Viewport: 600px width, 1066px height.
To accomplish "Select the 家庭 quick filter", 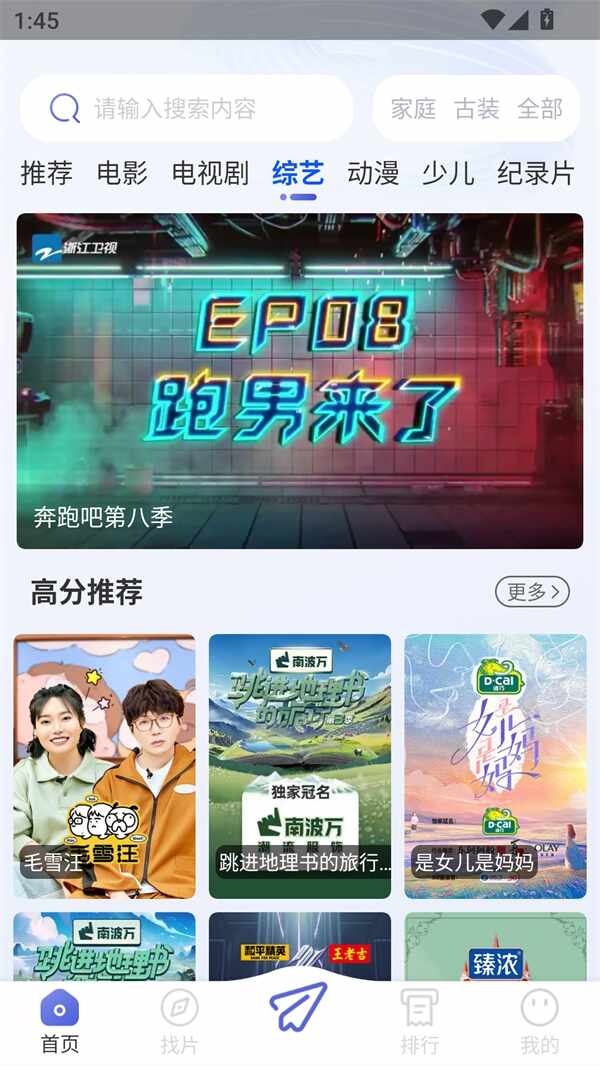I will 413,108.
